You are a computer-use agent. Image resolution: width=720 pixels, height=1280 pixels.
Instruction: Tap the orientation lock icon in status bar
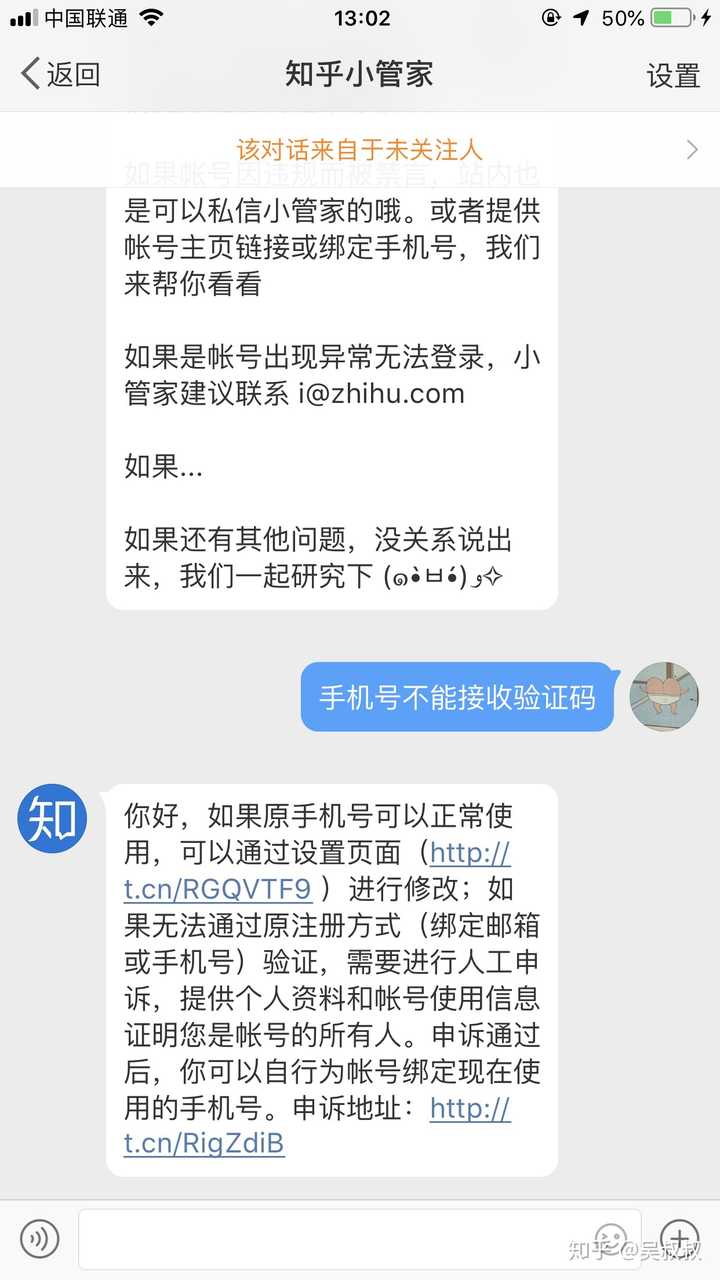point(548,16)
